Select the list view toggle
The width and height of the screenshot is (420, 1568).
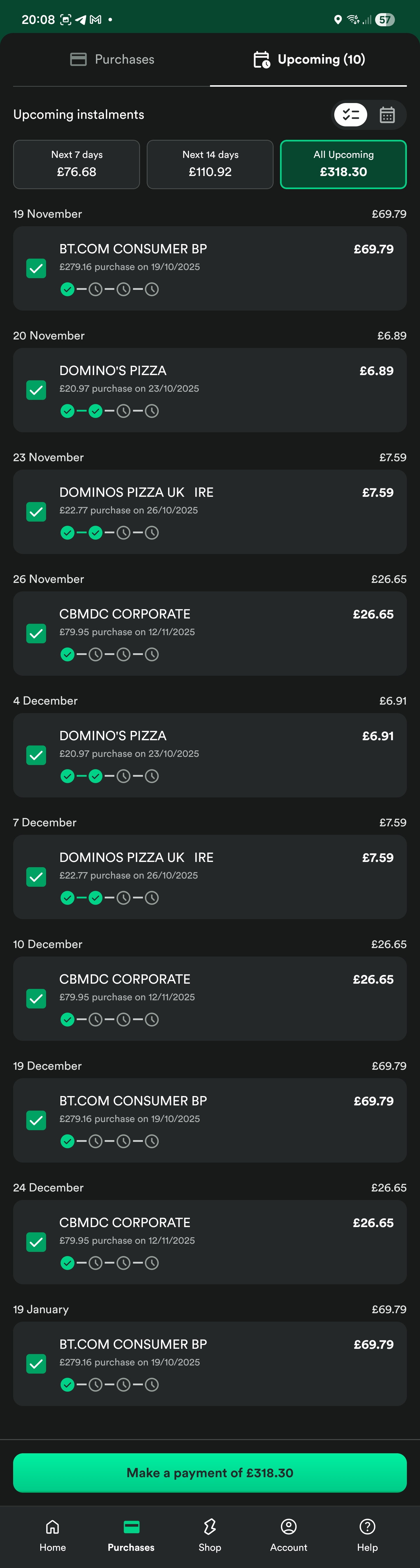click(x=351, y=115)
